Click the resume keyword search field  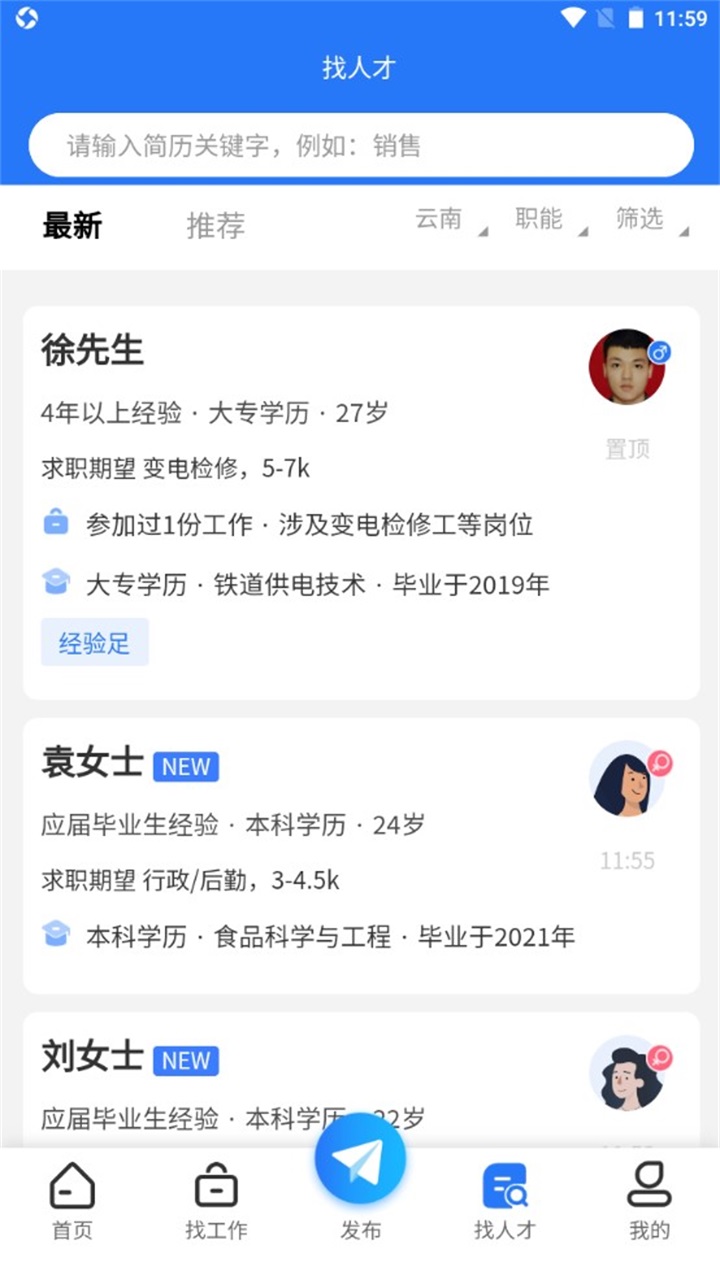(x=360, y=145)
